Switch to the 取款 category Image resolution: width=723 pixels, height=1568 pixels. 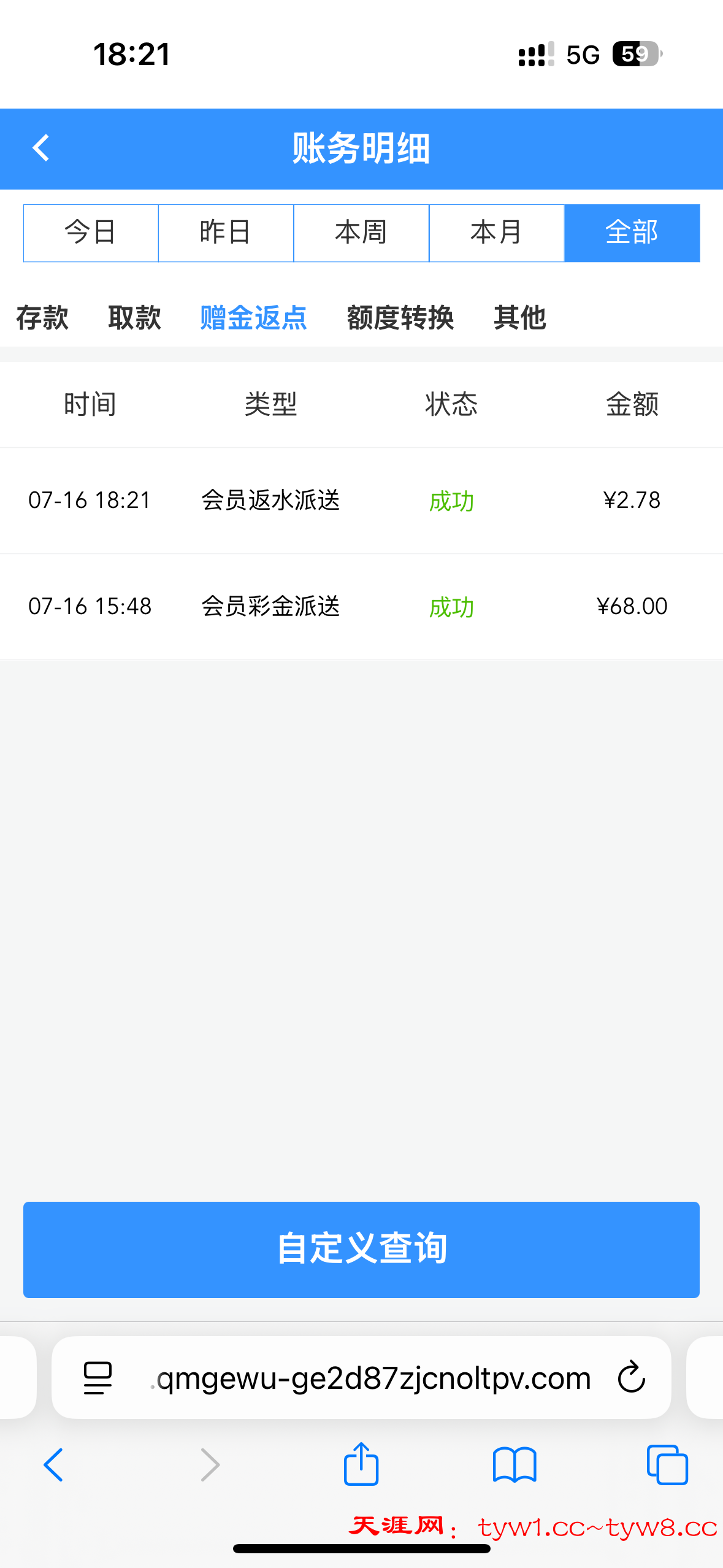(x=134, y=318)
